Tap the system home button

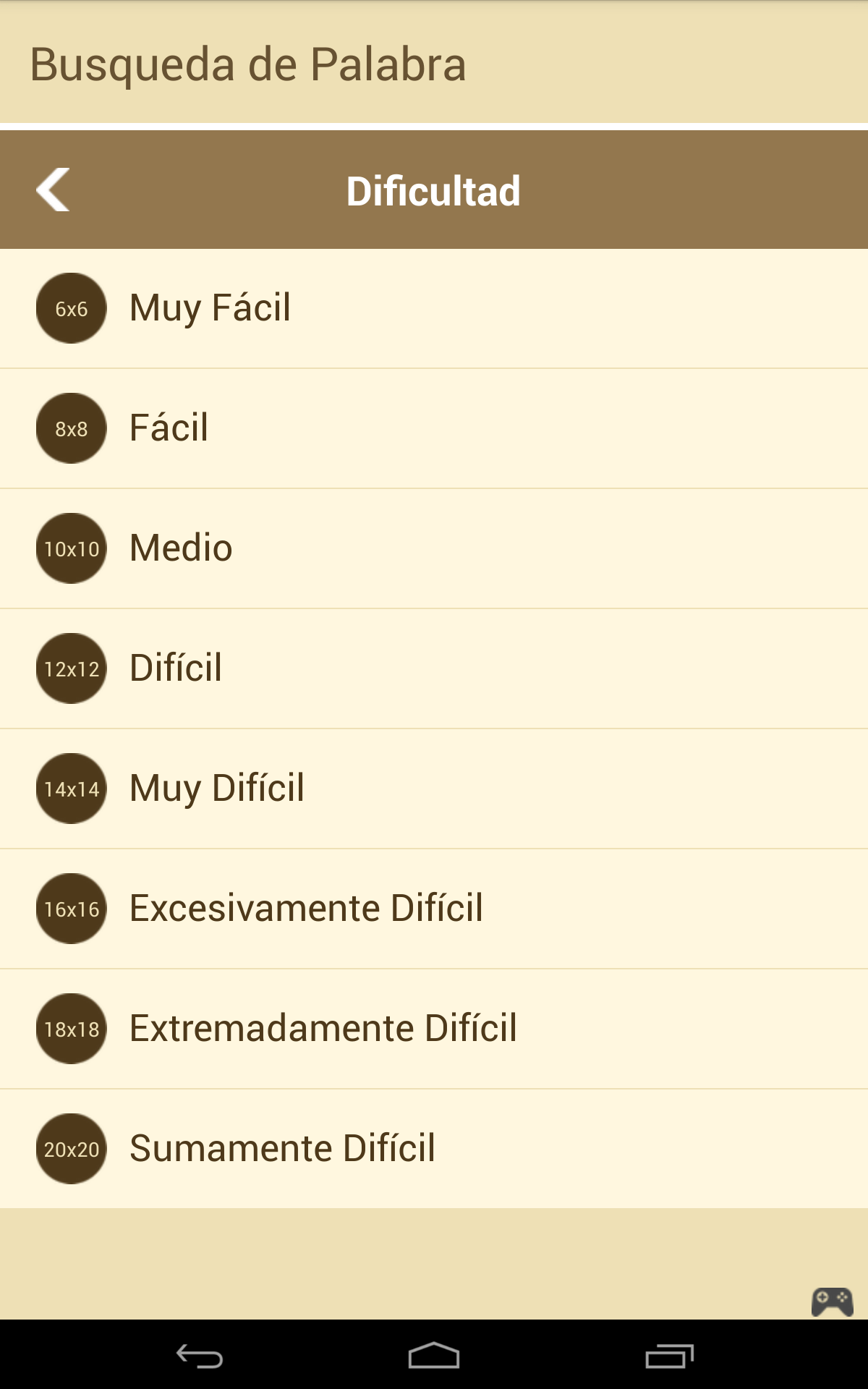point(434,1356)
